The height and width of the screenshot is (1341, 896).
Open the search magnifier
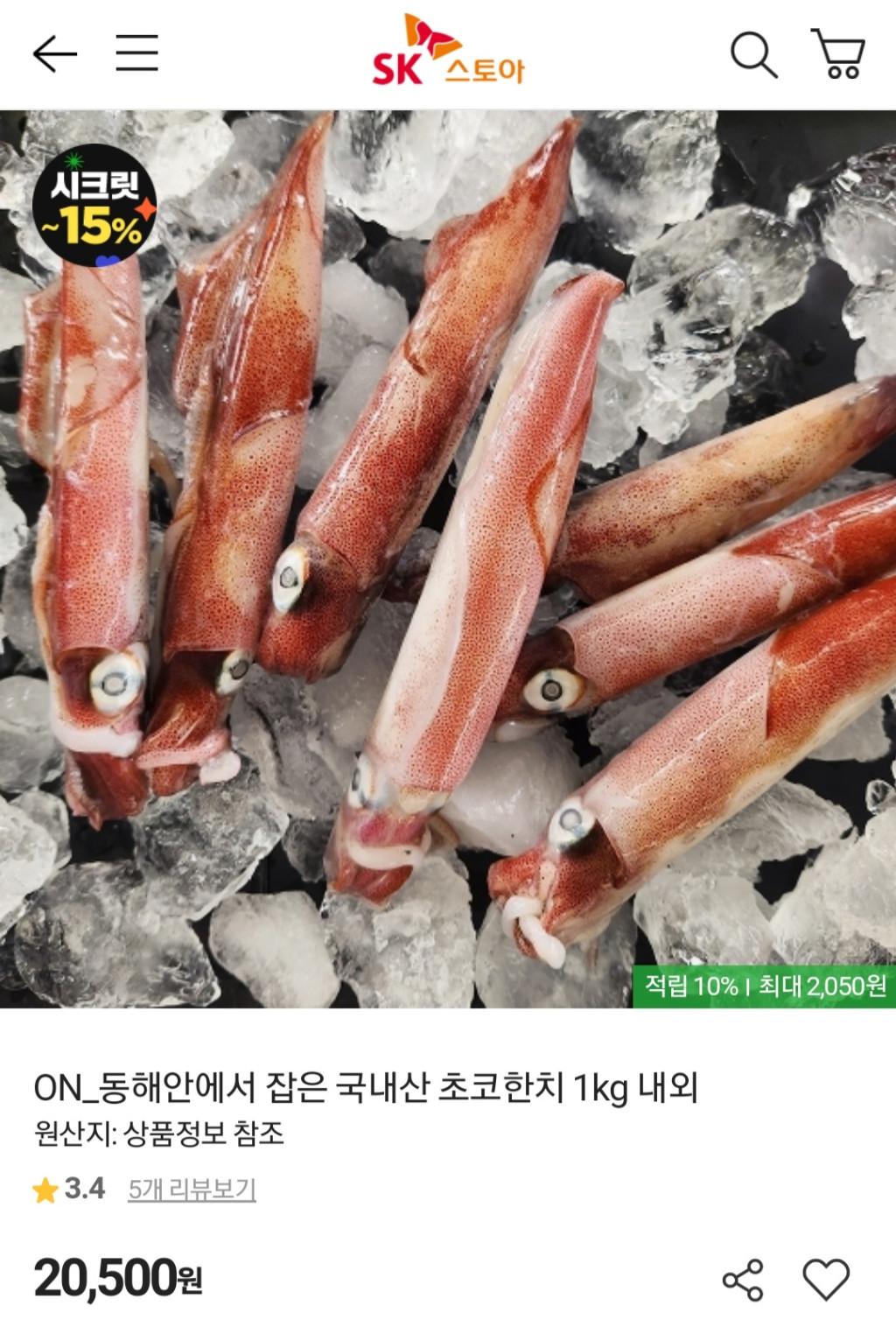(753, 54)
